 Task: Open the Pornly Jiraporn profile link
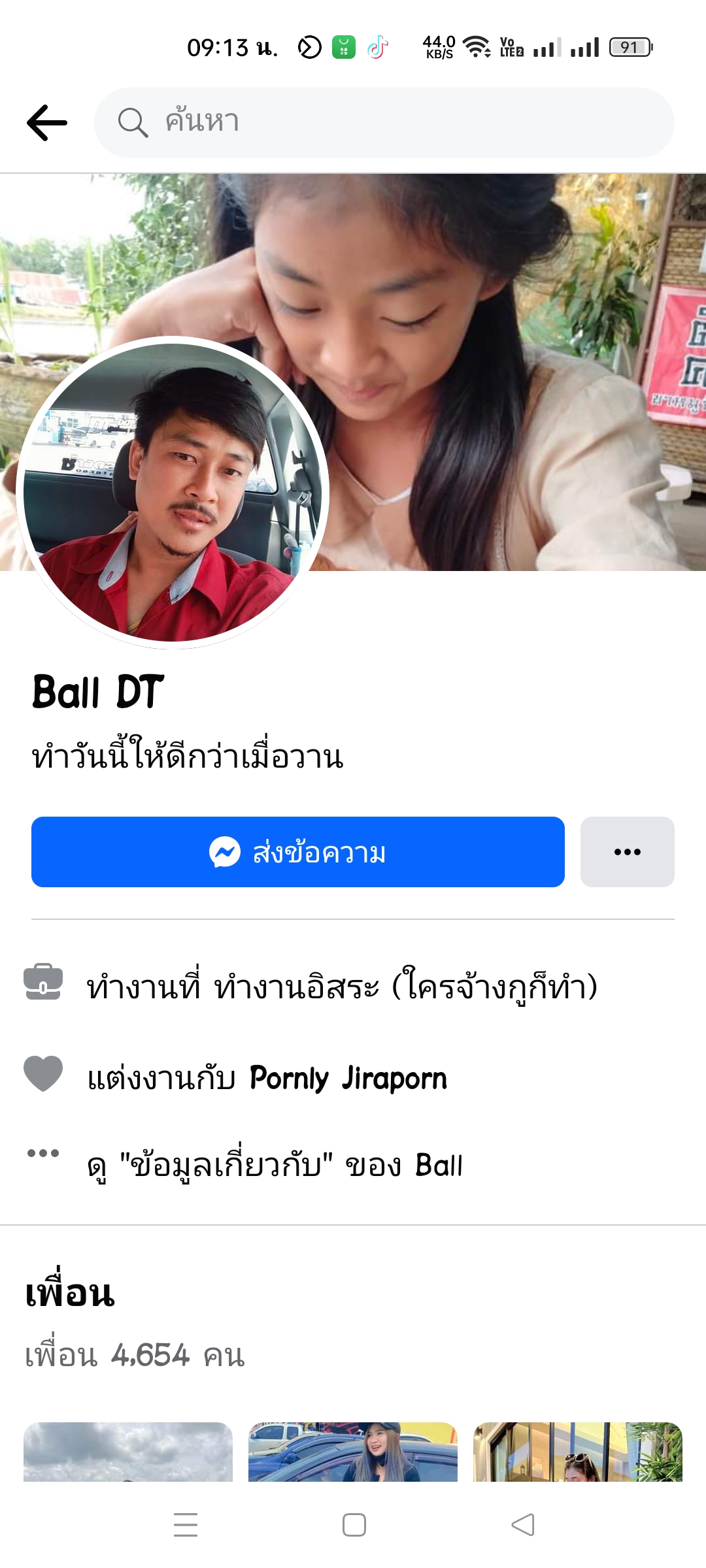point(348,1078)
